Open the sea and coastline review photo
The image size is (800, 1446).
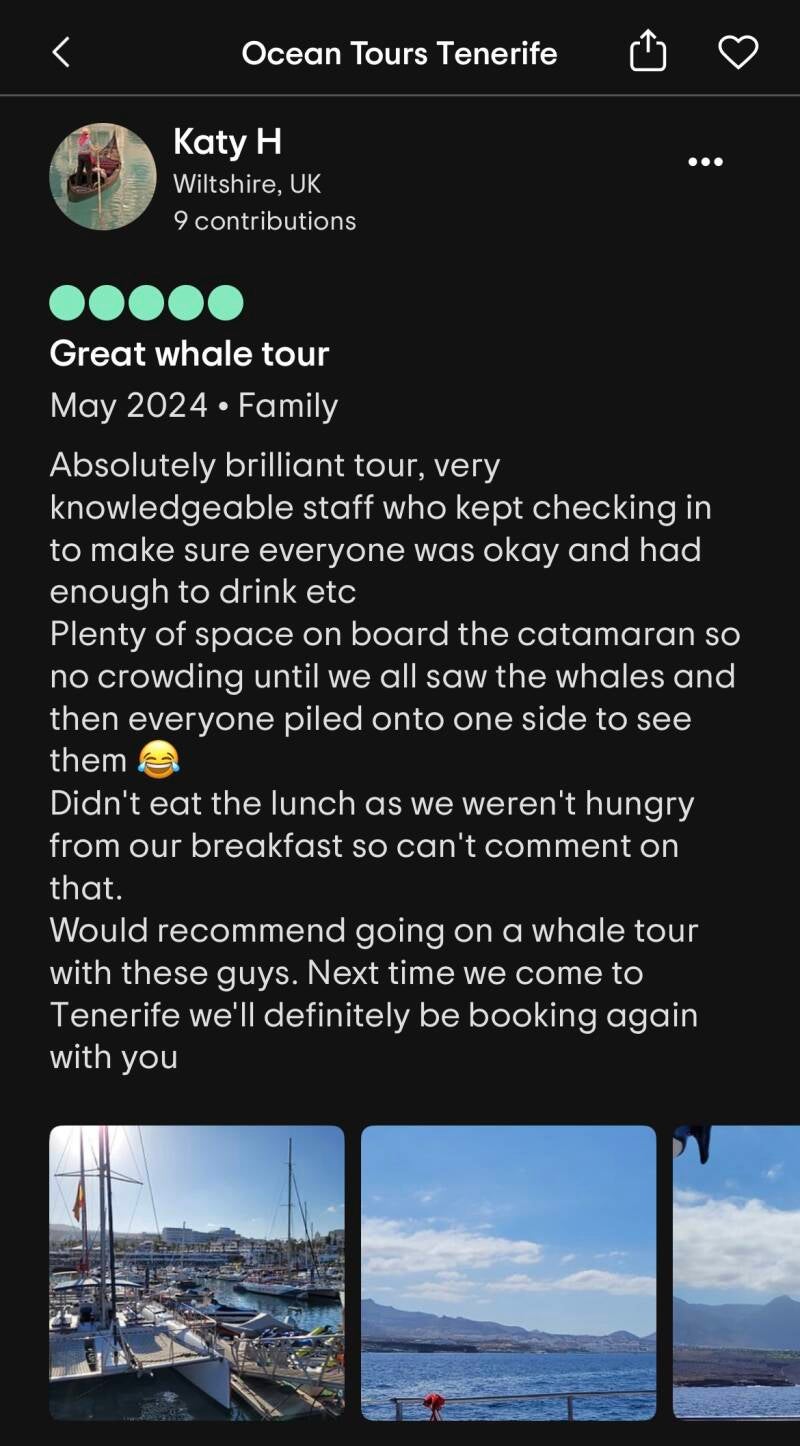pyautogui.click(x=508, y=1271)
